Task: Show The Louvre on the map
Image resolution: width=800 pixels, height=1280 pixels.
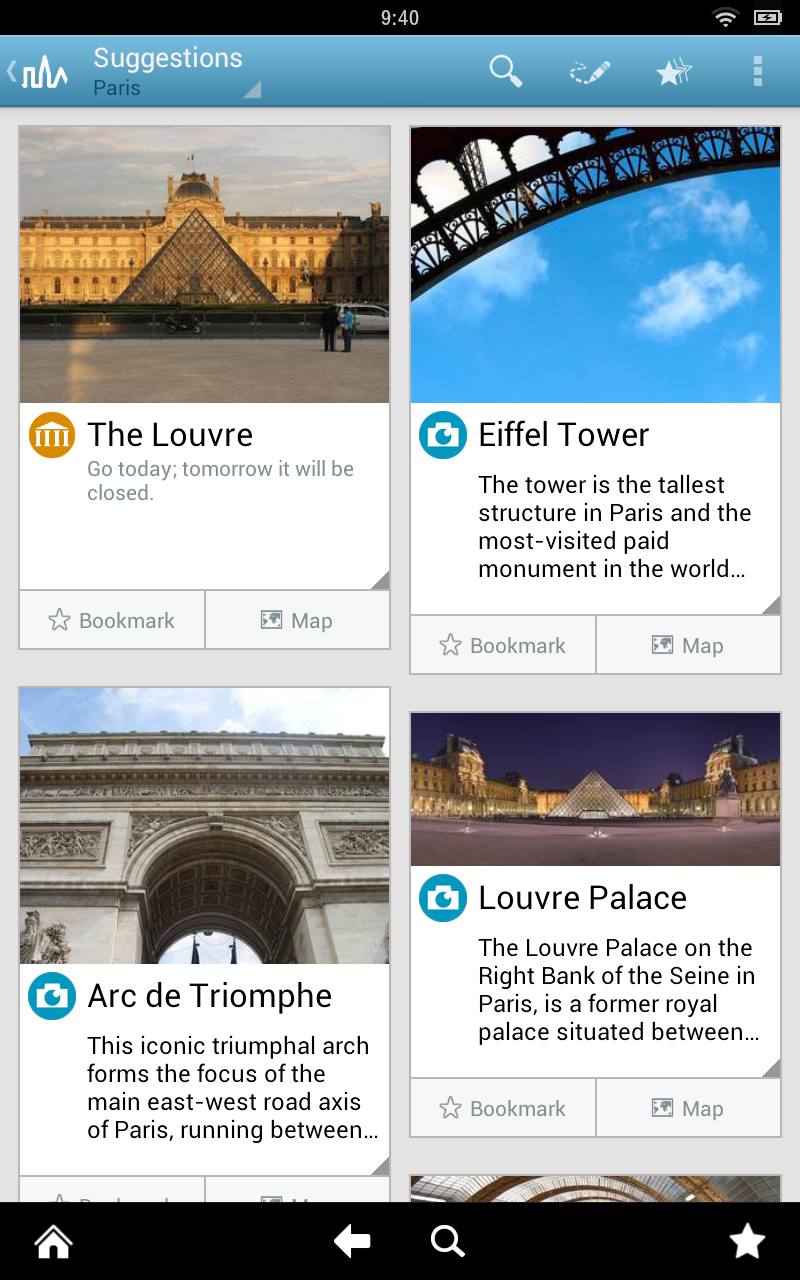Action: tap(297, 620)
